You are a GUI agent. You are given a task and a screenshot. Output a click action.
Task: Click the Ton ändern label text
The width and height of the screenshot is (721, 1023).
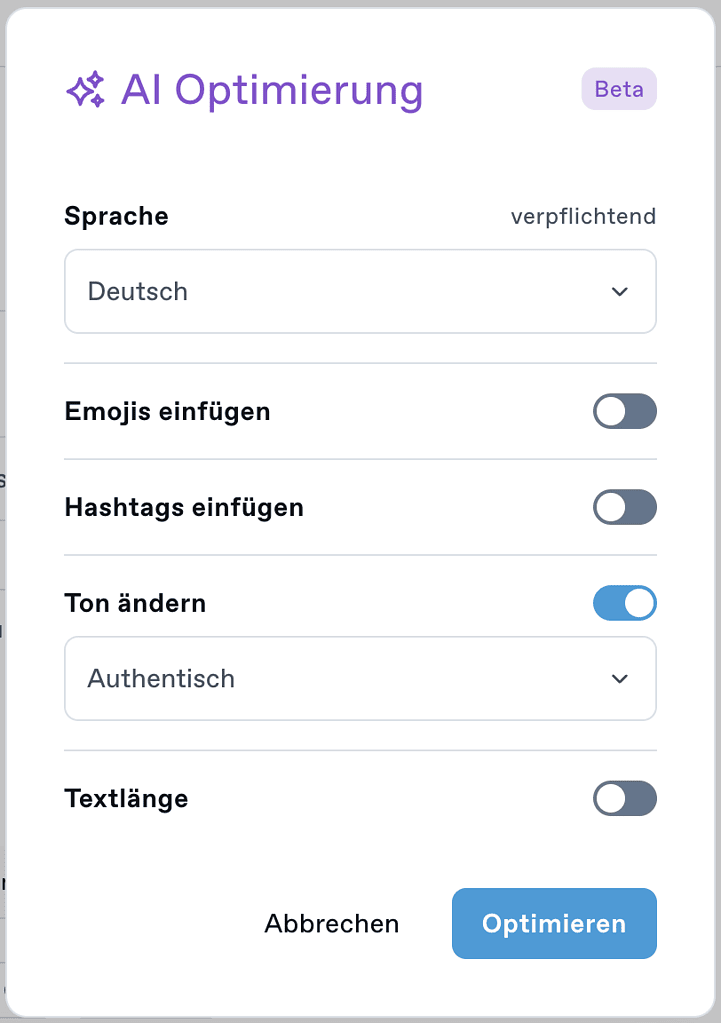pyautogui.click(x=135, y=603)
